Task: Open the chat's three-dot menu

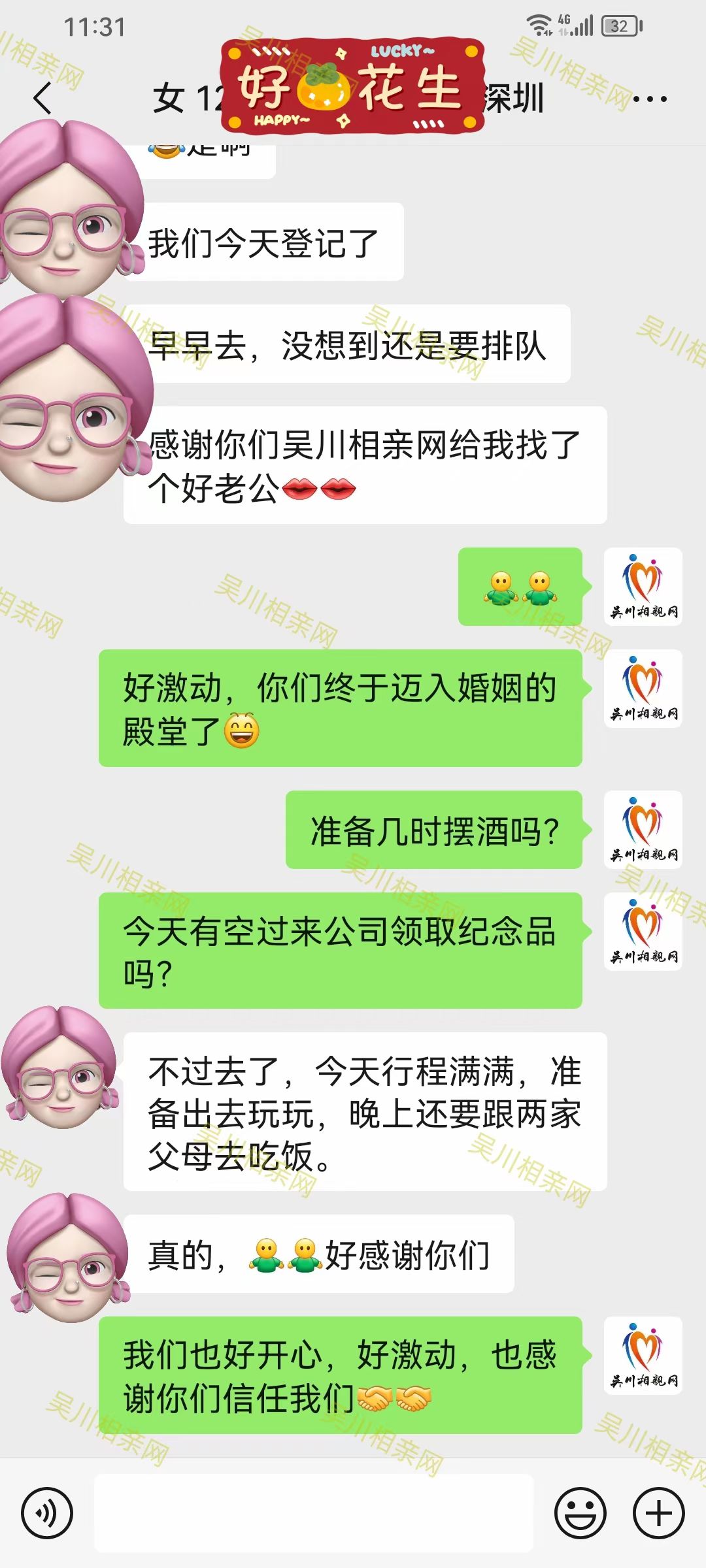Action: [650, 99]
